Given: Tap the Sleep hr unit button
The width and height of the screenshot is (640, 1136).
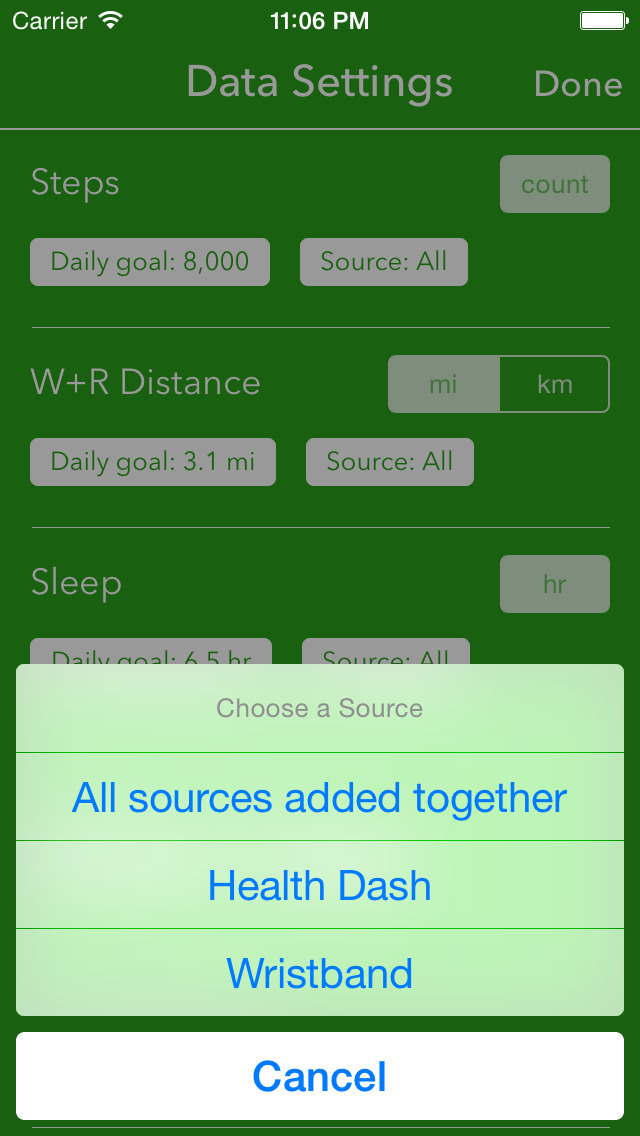Looking at the screenshot, I should click(x=554, y=584).
